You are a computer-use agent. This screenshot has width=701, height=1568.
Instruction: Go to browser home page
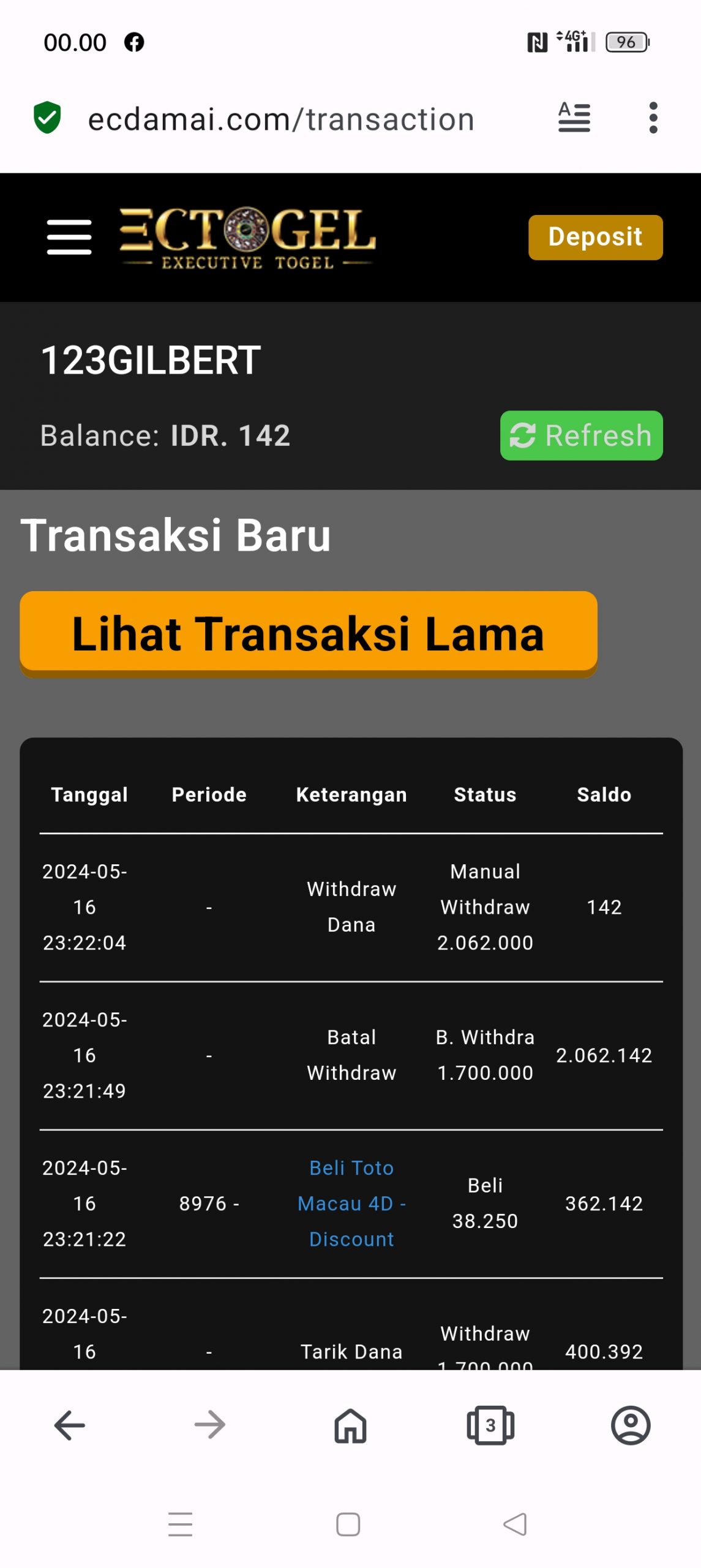350,1424
